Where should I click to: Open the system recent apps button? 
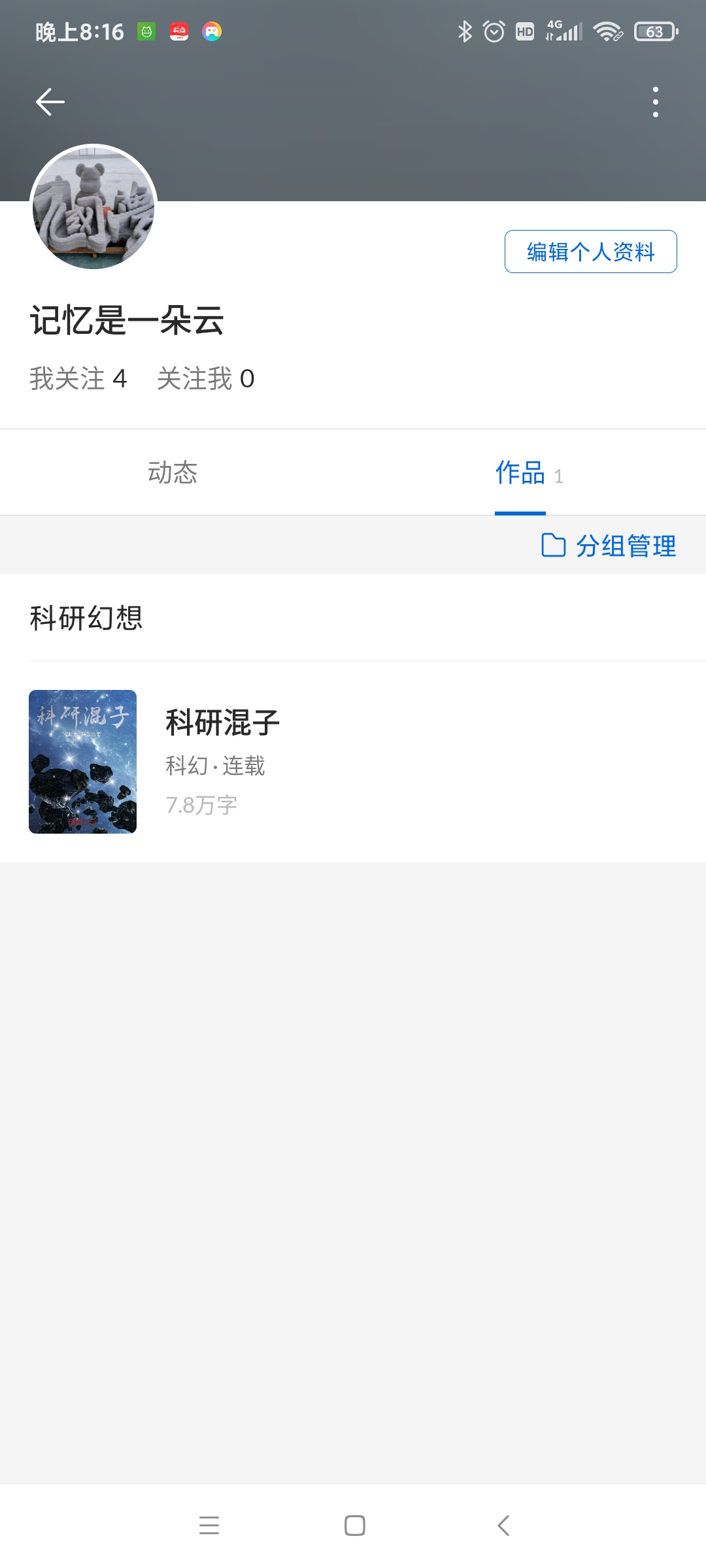(x=209, y=1526)
